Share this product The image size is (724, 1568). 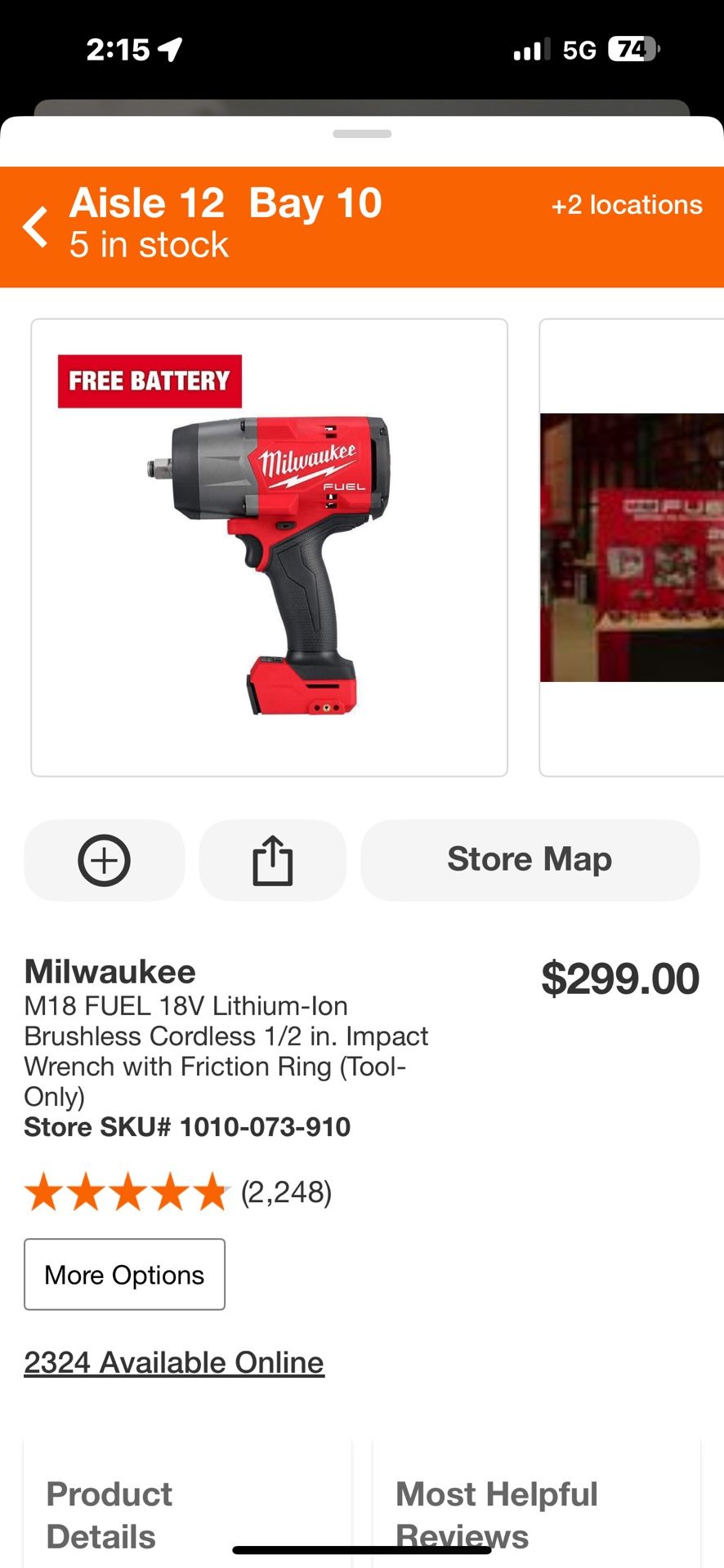pyautogui.click(x=272, y=860)
